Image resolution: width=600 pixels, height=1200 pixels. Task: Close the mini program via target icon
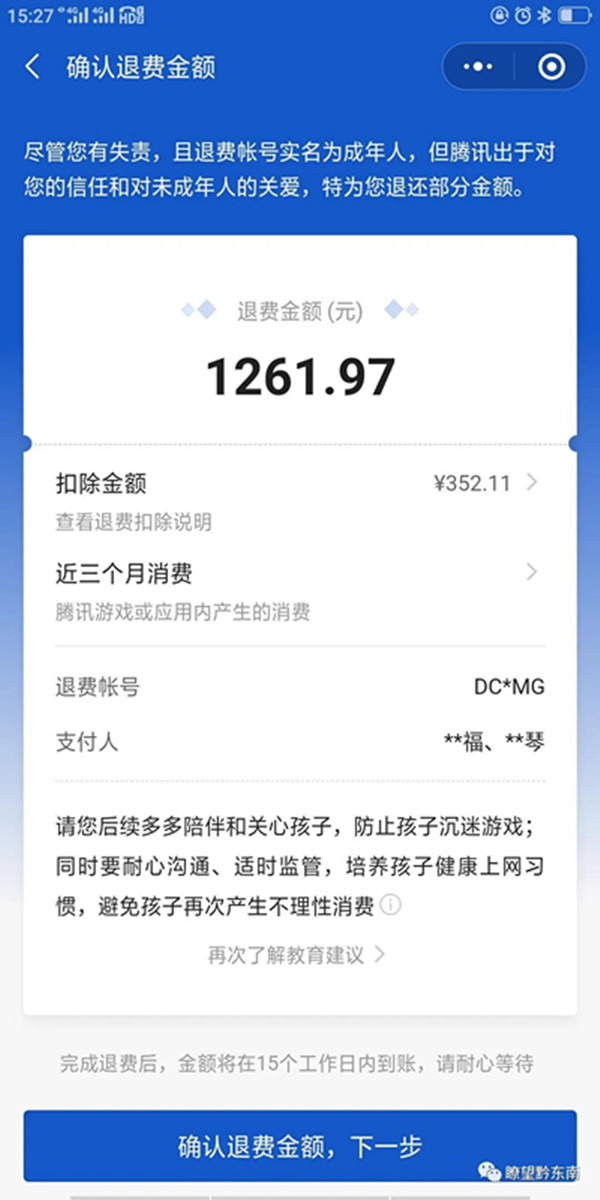(551, 67)
